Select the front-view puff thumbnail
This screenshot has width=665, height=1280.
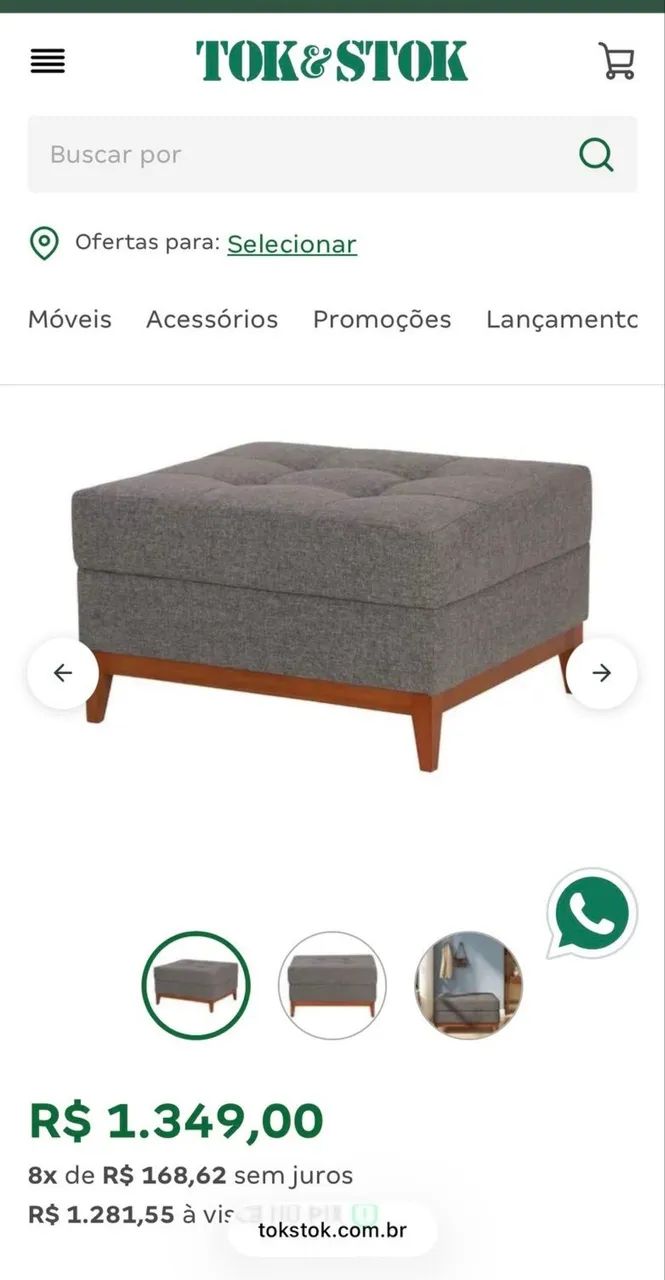(332, 985)
